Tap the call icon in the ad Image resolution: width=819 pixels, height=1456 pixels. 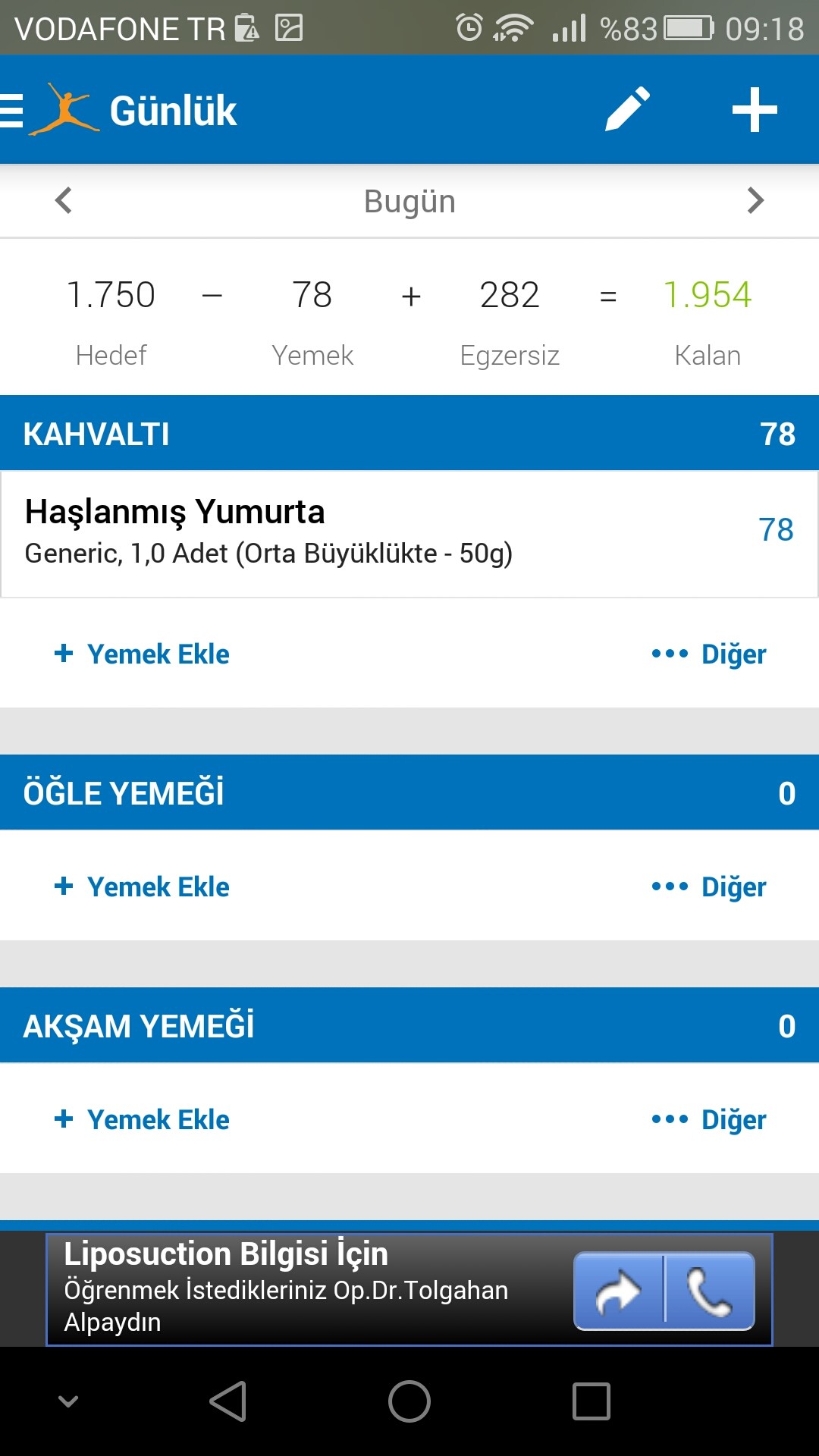710,1291
